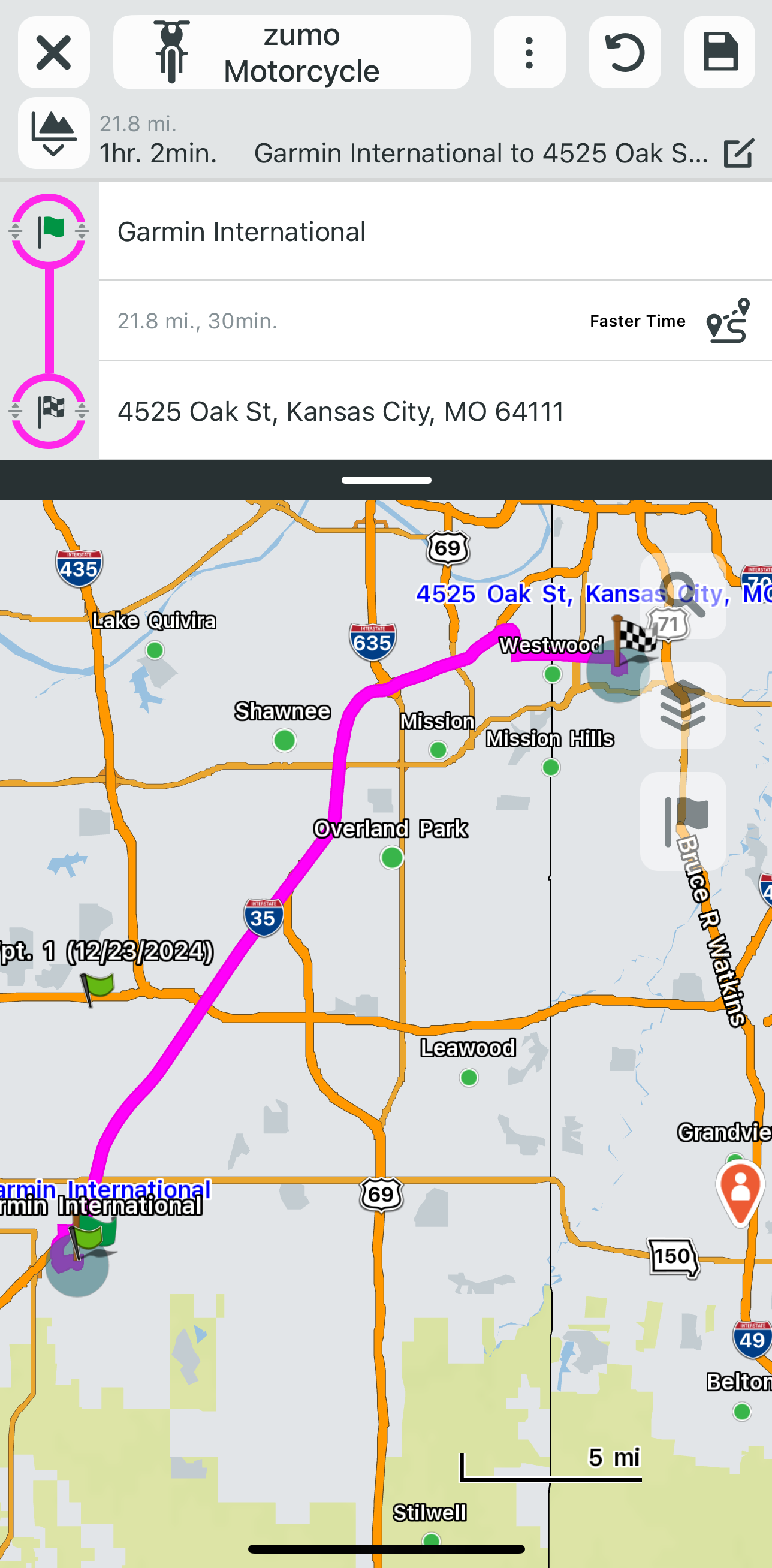Close the route planner
Image resolution: width=772 pixels, height=1568 pixels.
(x=53, y=52)
